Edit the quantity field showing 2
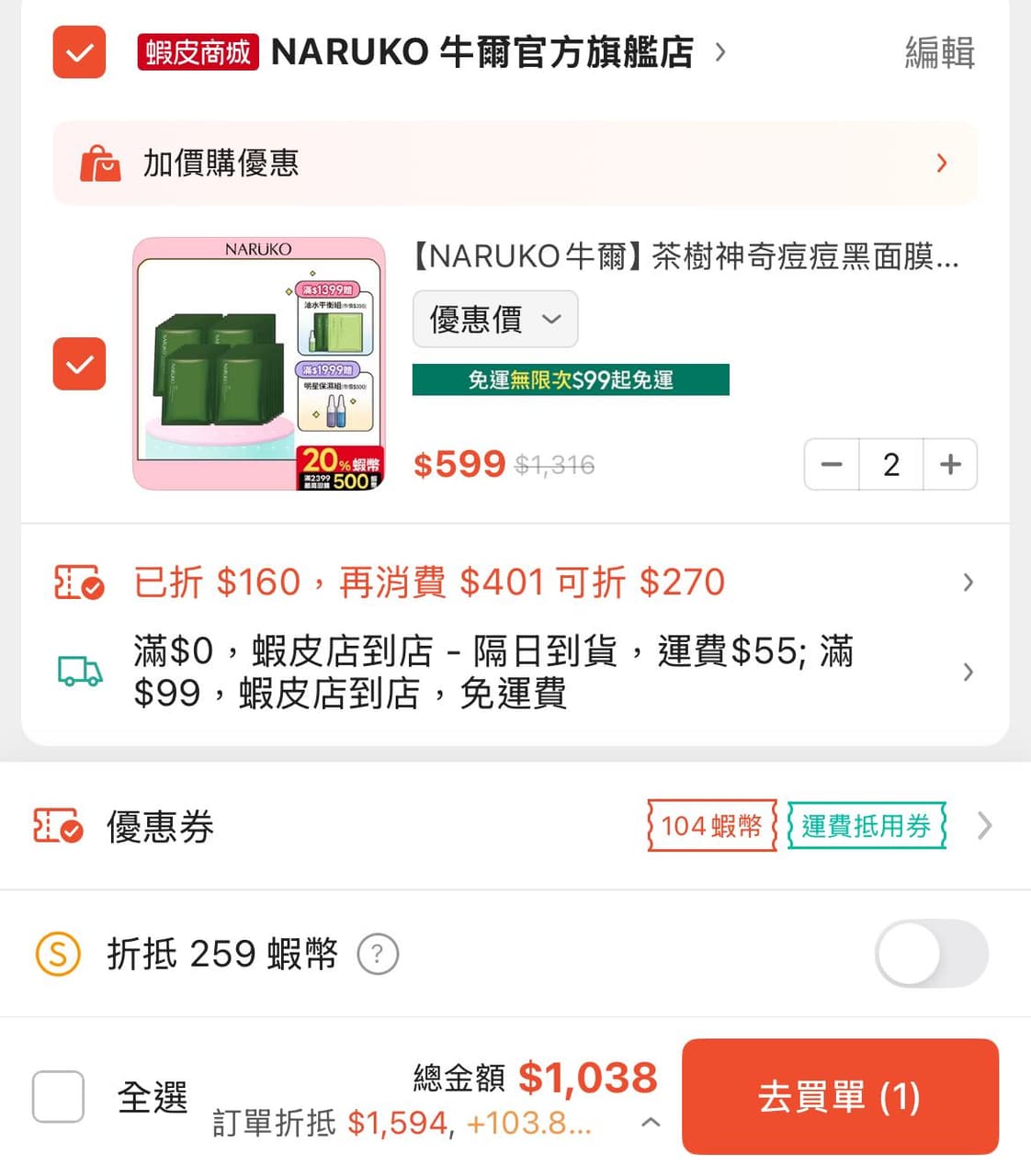Image resolution: width=1031 pixels, height=1176 pixels. click(x=890, y=465)
